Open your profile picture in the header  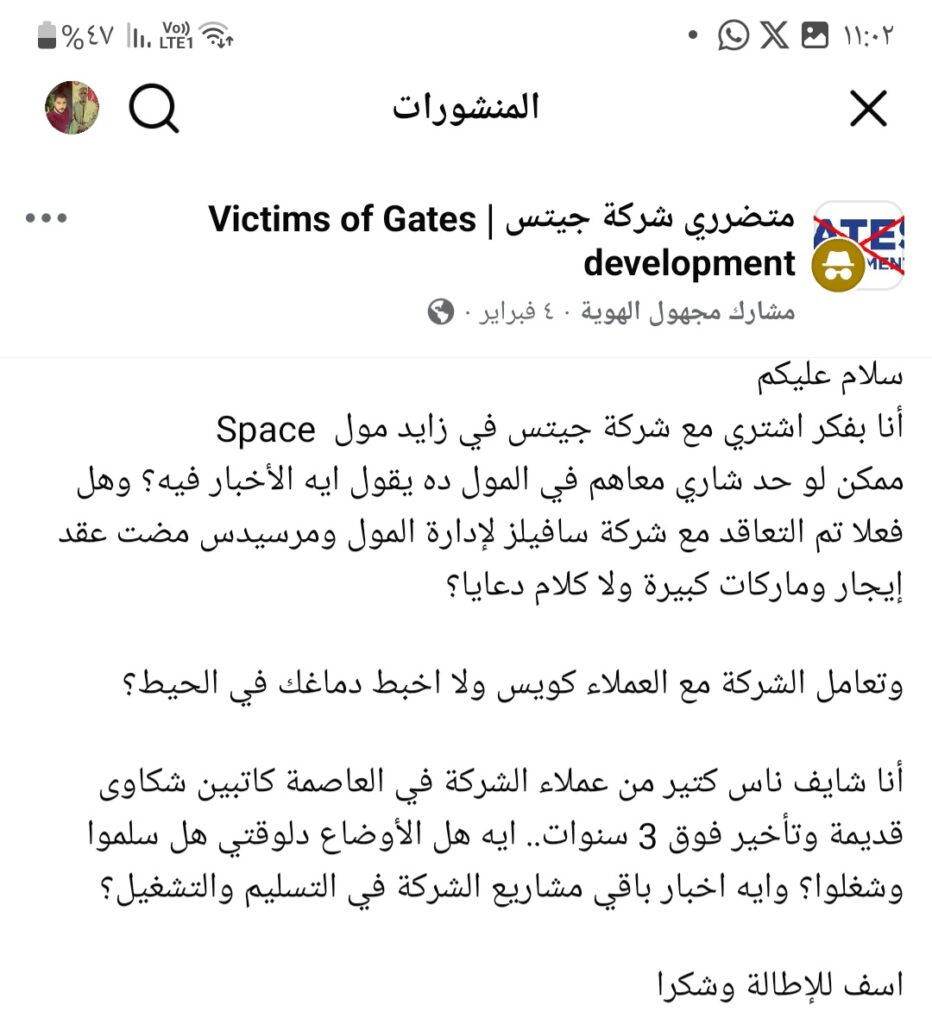pyautogui.click(x=73, y=108)
